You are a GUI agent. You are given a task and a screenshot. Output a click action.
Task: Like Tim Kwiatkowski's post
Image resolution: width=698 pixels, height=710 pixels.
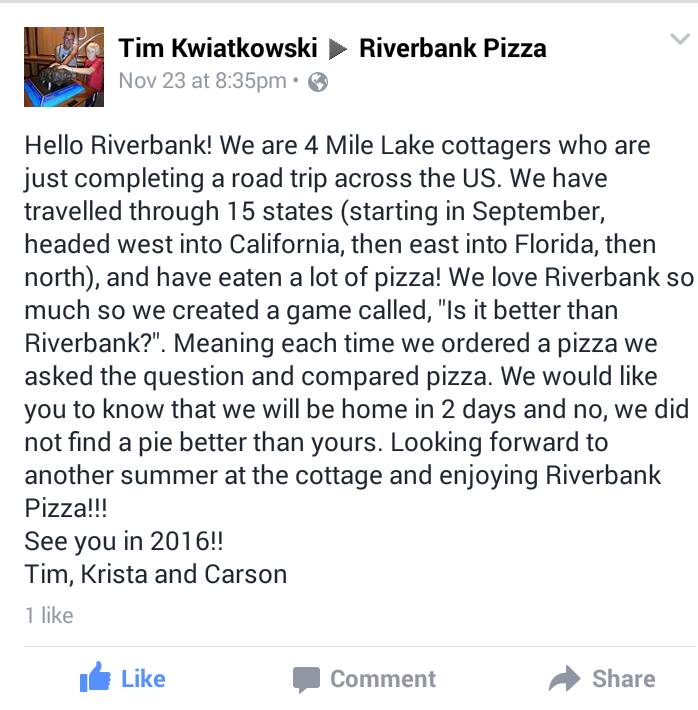(x=123, y=679)
